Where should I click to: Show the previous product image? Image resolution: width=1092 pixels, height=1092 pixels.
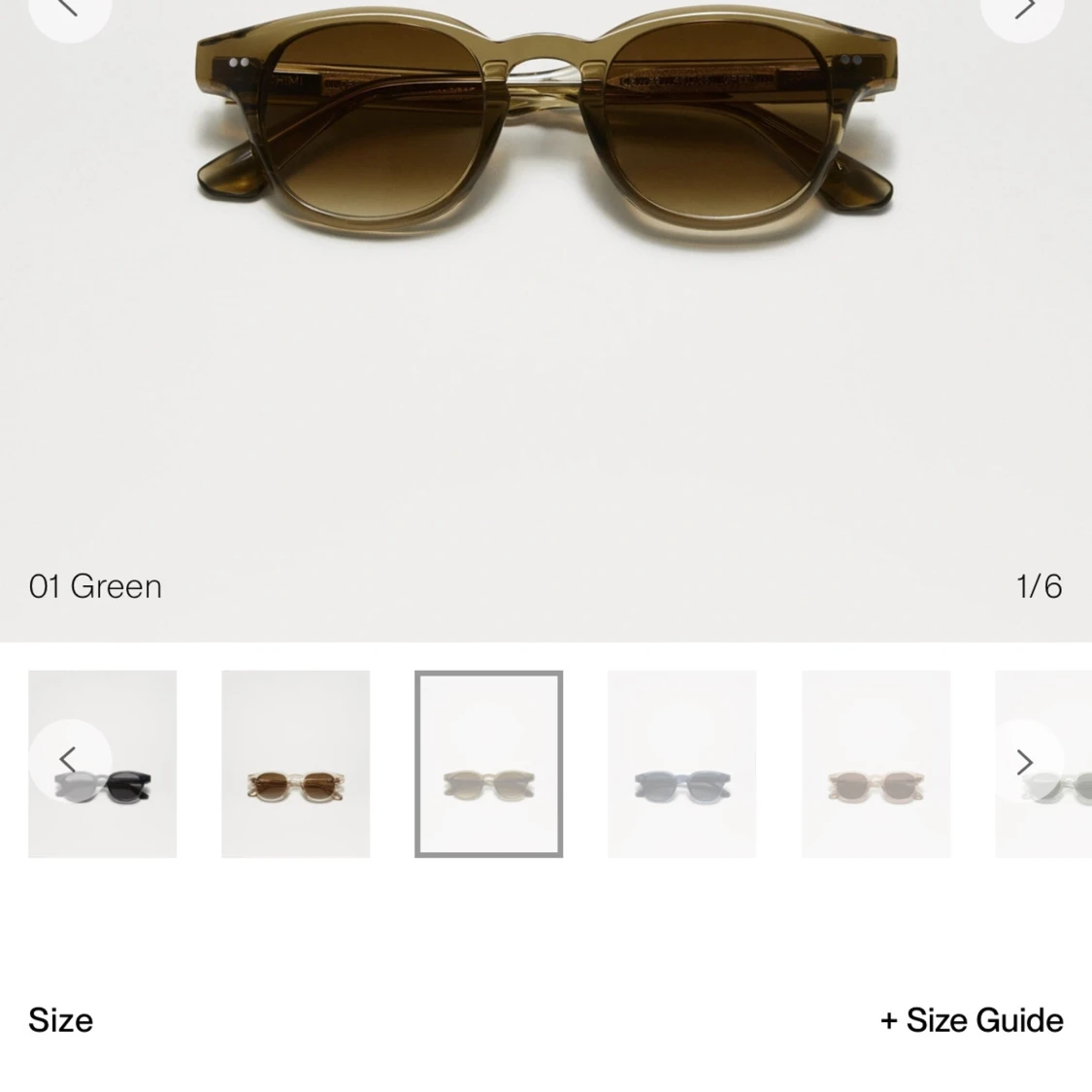click(68, 10)
